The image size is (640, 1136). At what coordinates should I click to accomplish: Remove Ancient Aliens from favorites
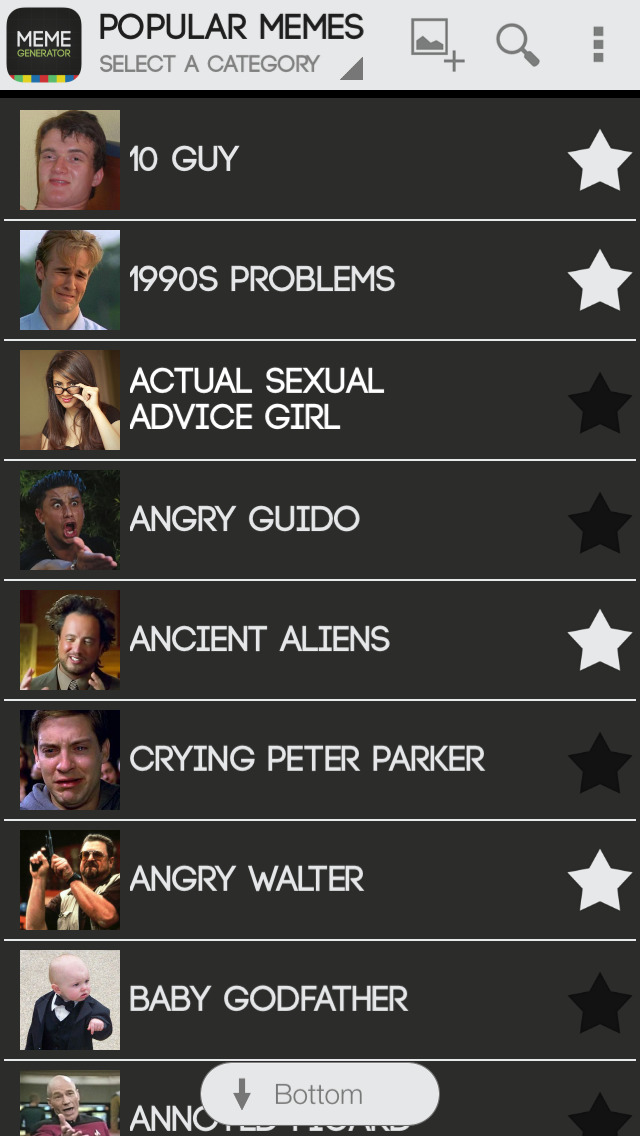click(599, 640)
